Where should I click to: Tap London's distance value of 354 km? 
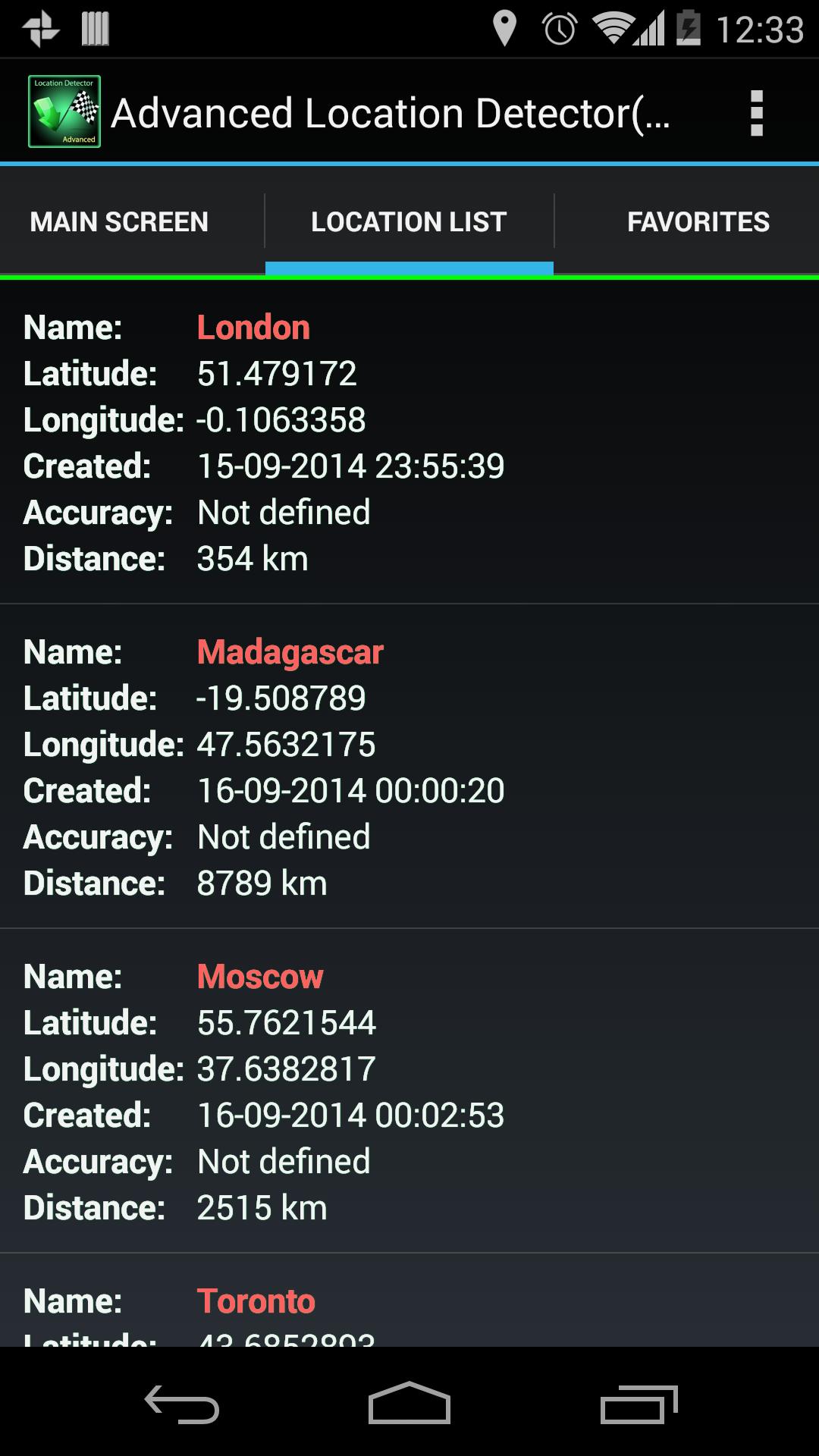(x=252, y=559)
